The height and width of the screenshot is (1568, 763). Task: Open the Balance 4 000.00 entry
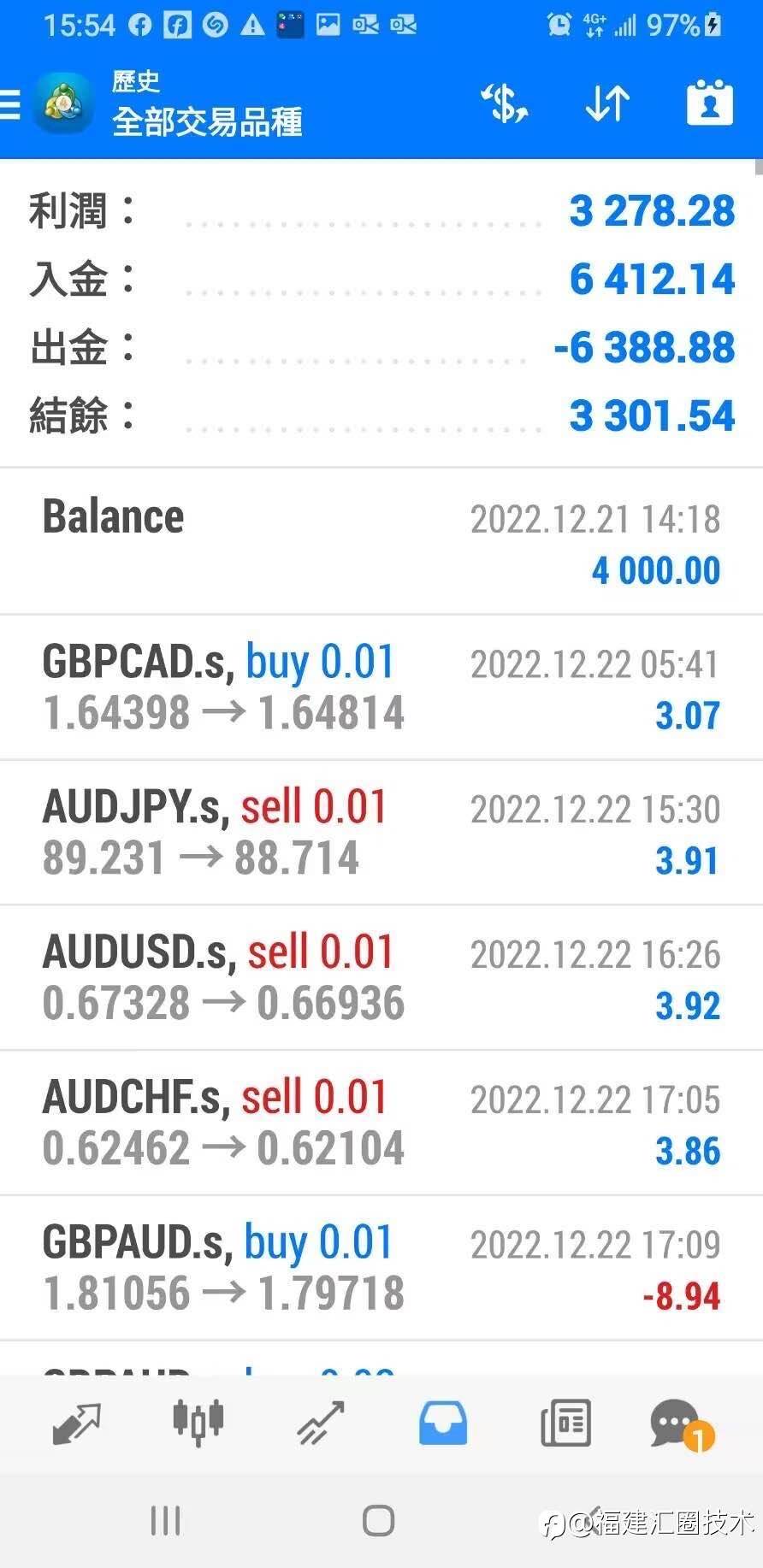click(381, 542)
